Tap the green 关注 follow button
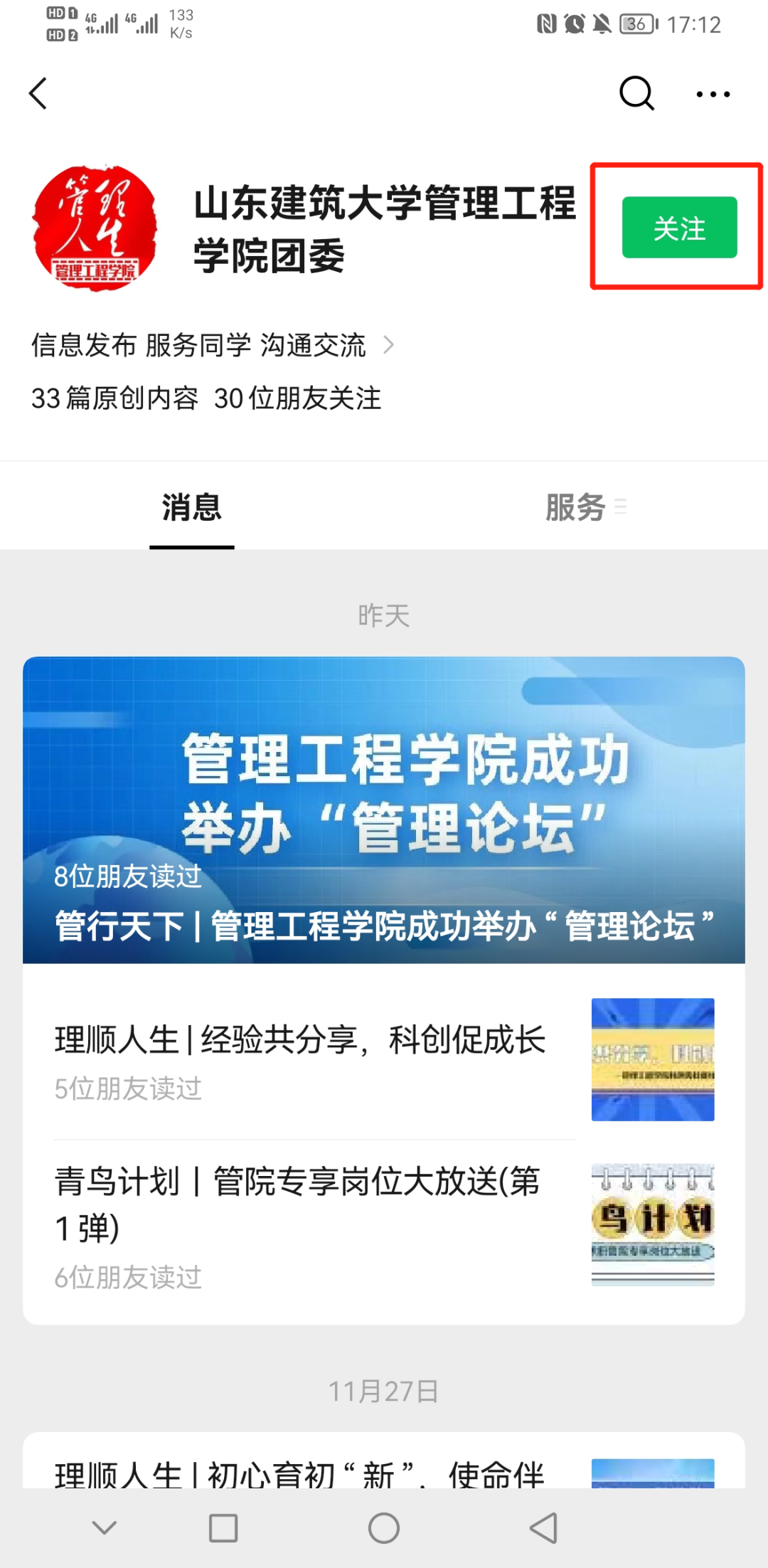This screenshot has width=768, height=1568. tap(679, 228)
